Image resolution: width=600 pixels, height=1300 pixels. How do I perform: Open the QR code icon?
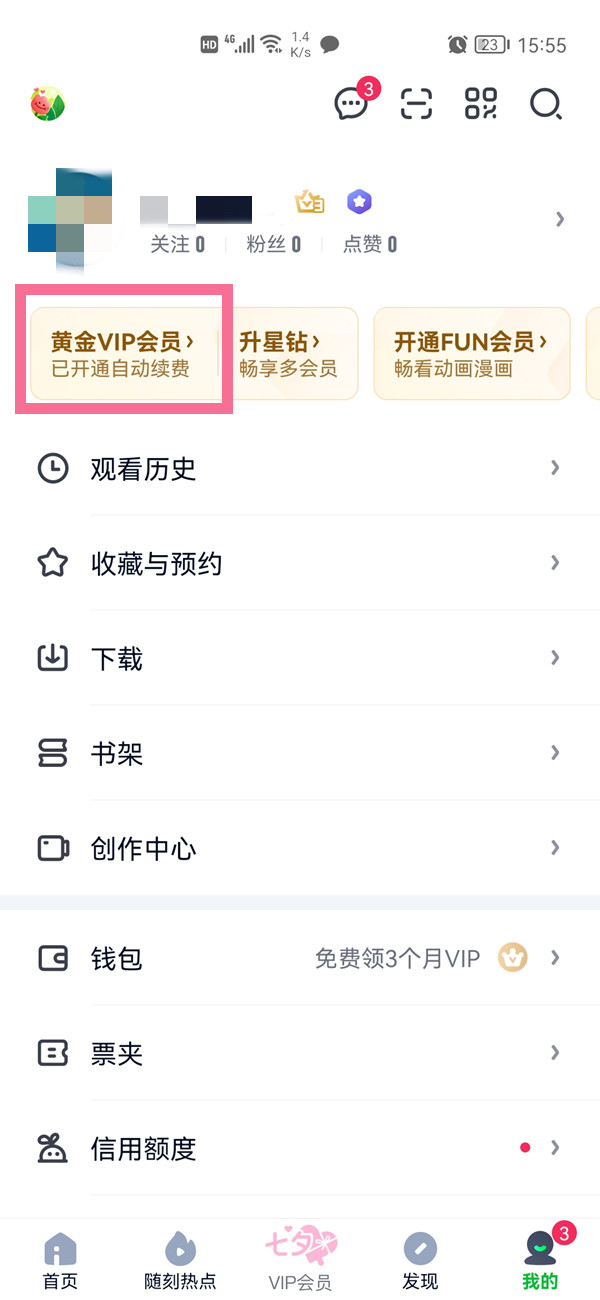tap(481, 104)
